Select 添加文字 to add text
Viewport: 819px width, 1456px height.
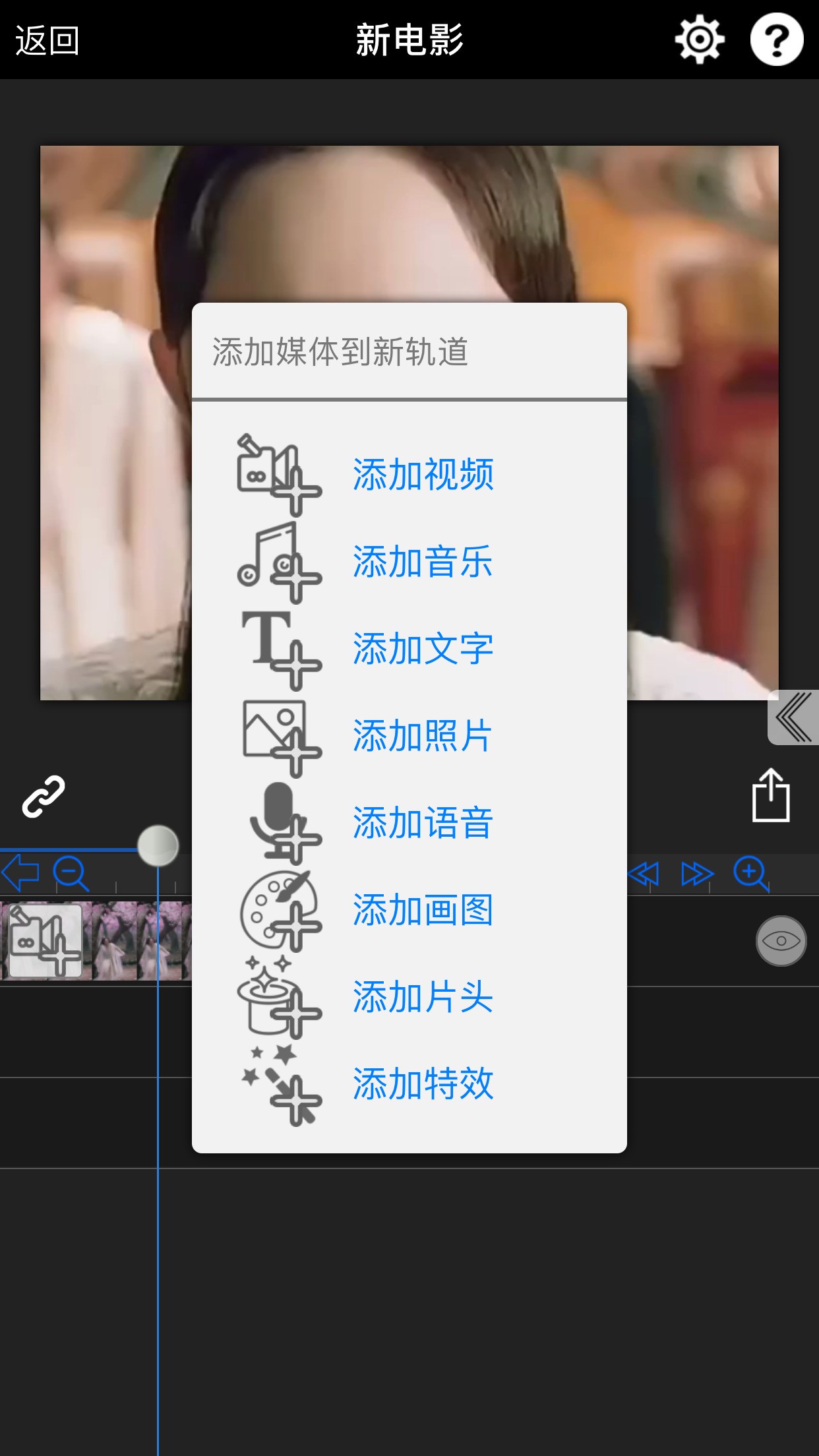point(422,649)
